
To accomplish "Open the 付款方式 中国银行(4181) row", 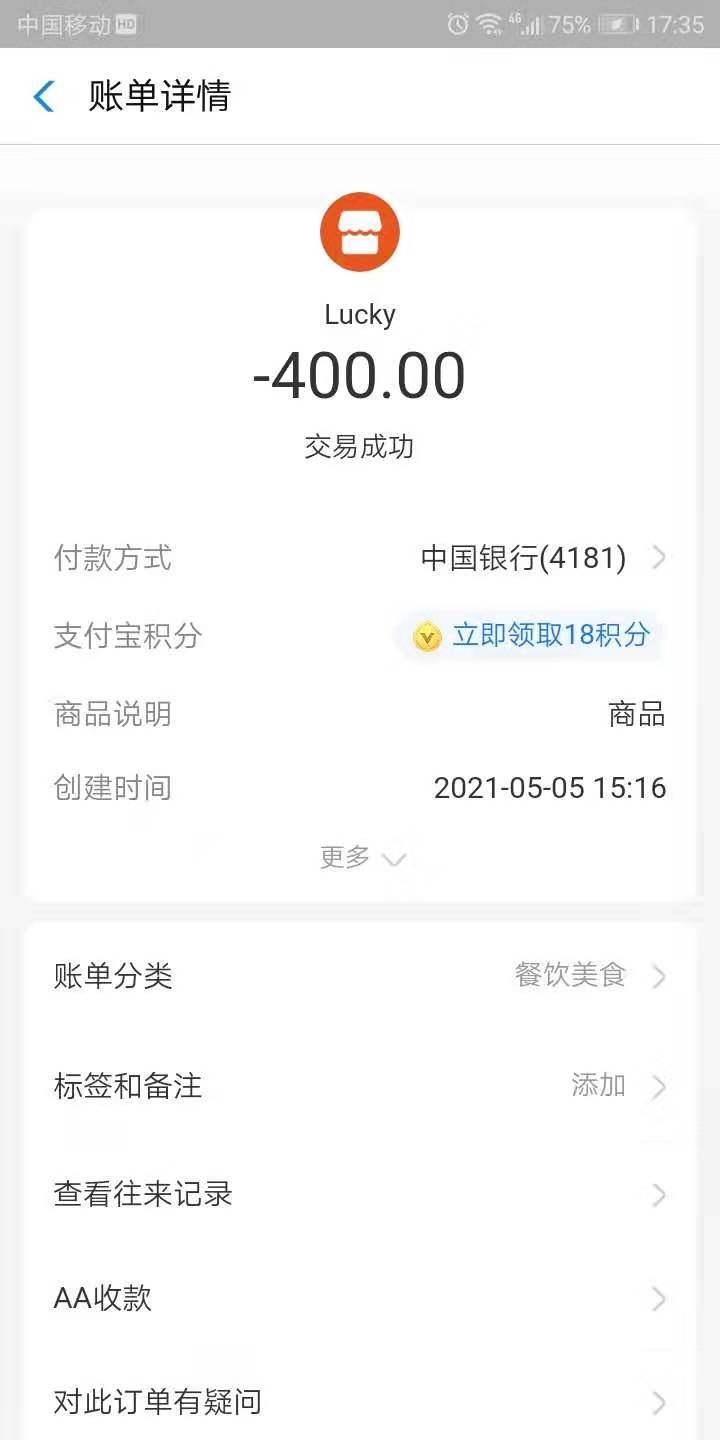I will (540, 558).
